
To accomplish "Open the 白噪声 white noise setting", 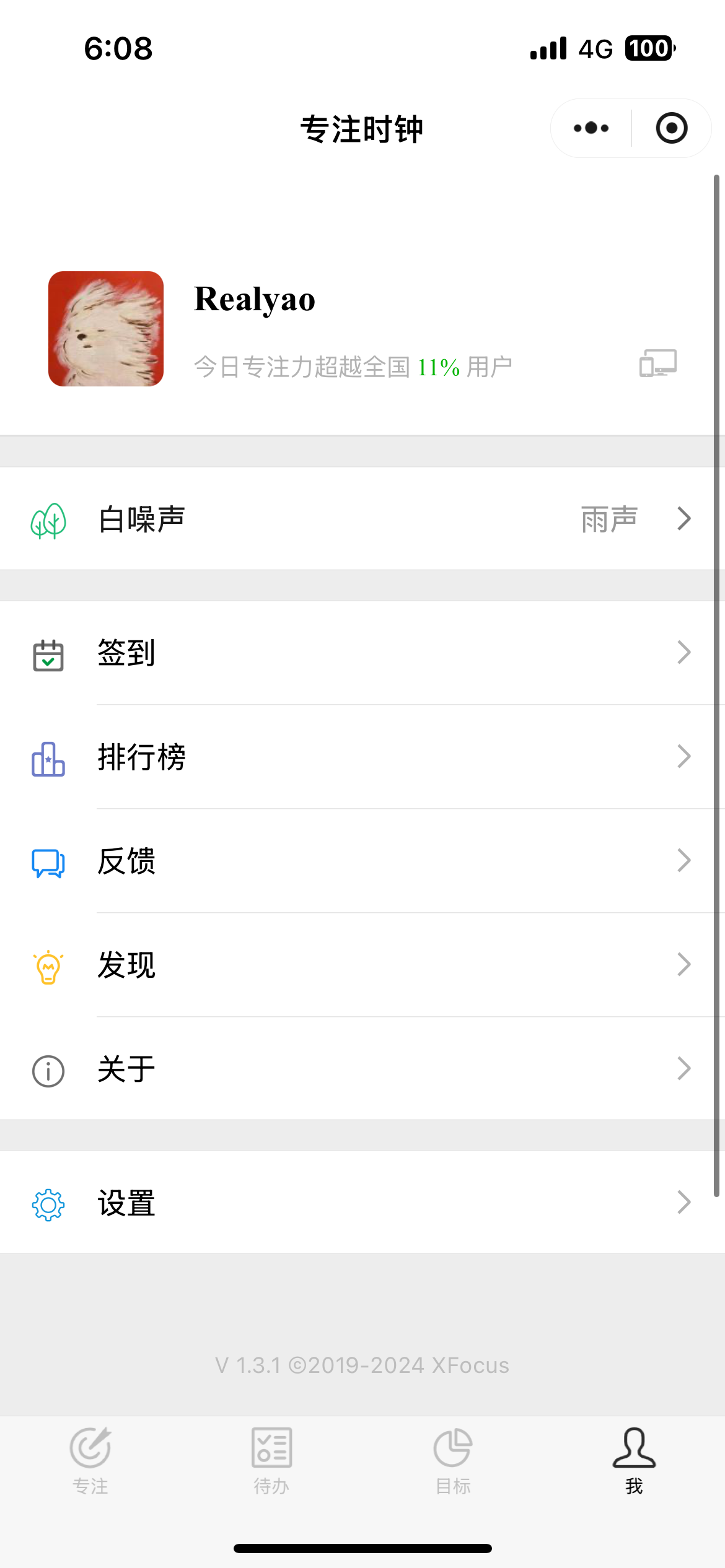I will [362, 518].
